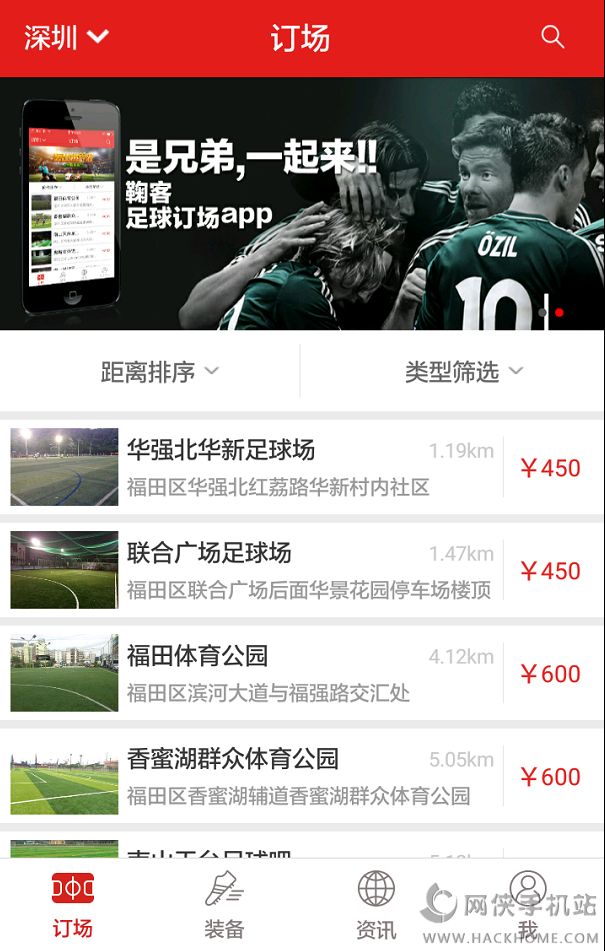Switch to the 装备 tab
The width and height of the screenshot is (605, 951).
(x=224, y=906)
